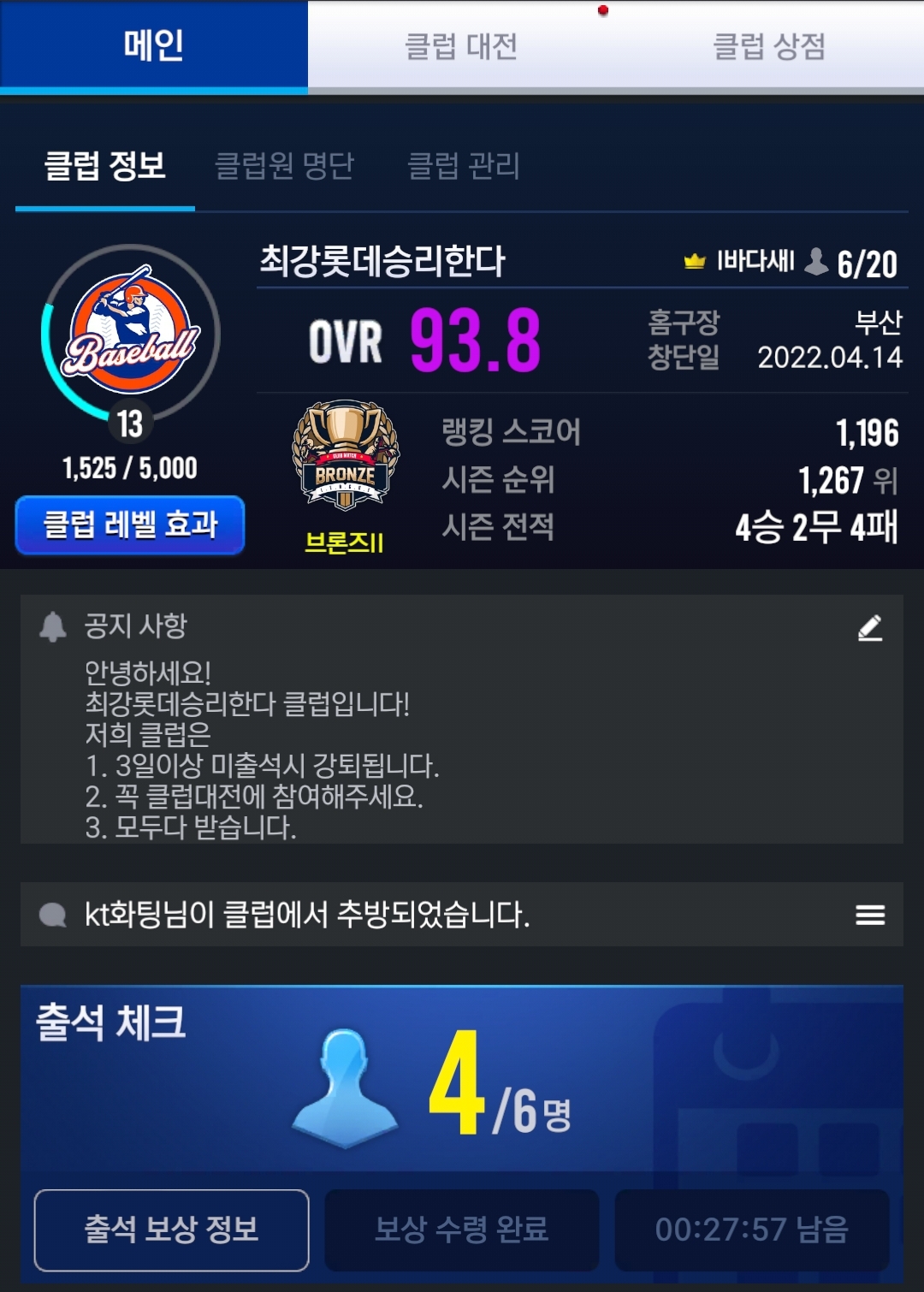Screen dimensions: 924x1292
Task: View 출석 보상 정보
Action: coord(171,1230)
